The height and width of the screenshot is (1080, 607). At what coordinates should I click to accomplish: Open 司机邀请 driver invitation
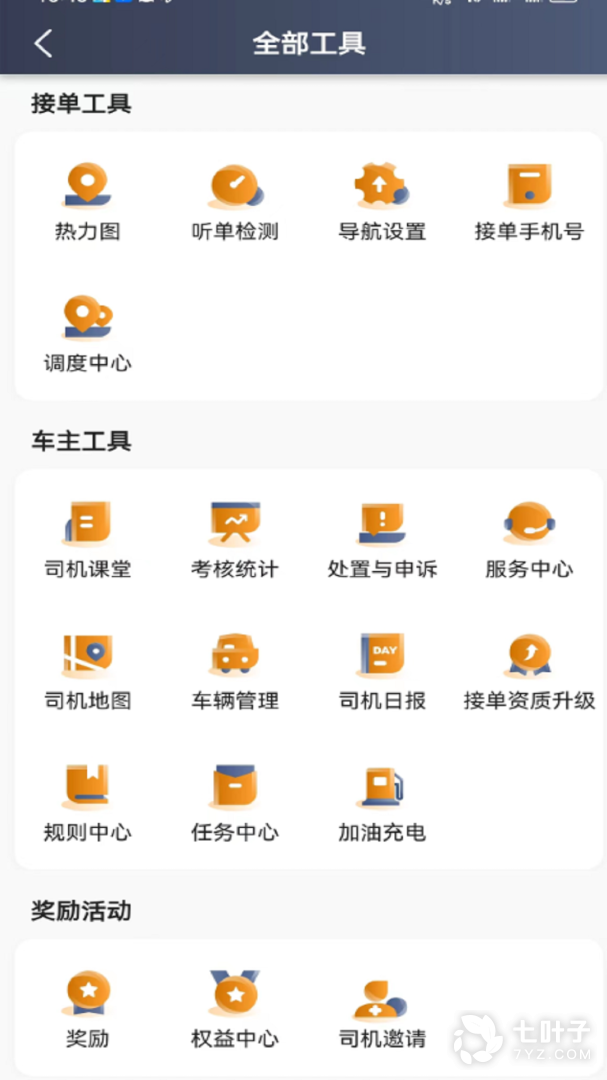[382, 1009]
